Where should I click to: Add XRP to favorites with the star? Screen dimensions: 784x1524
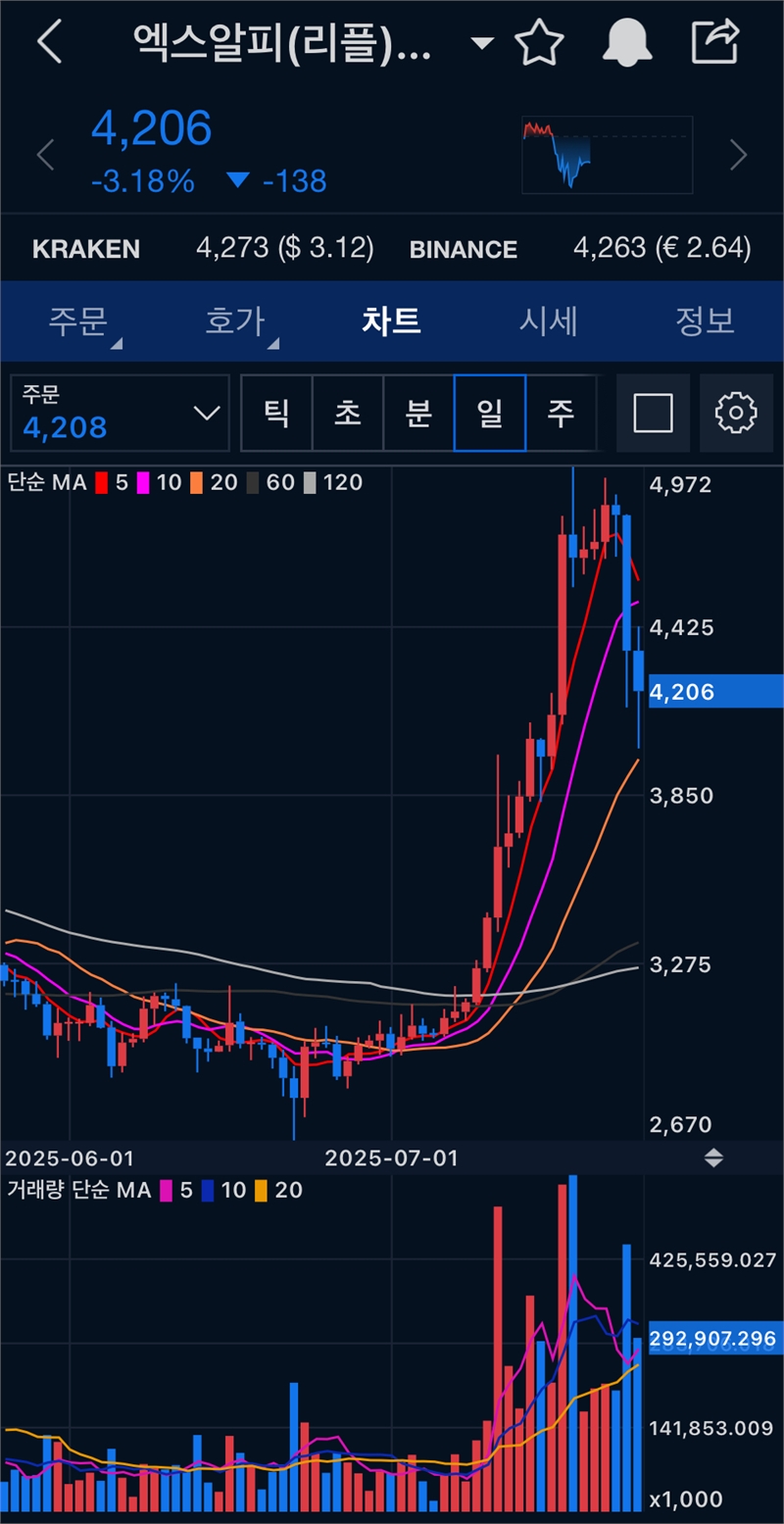click(540, 43)
